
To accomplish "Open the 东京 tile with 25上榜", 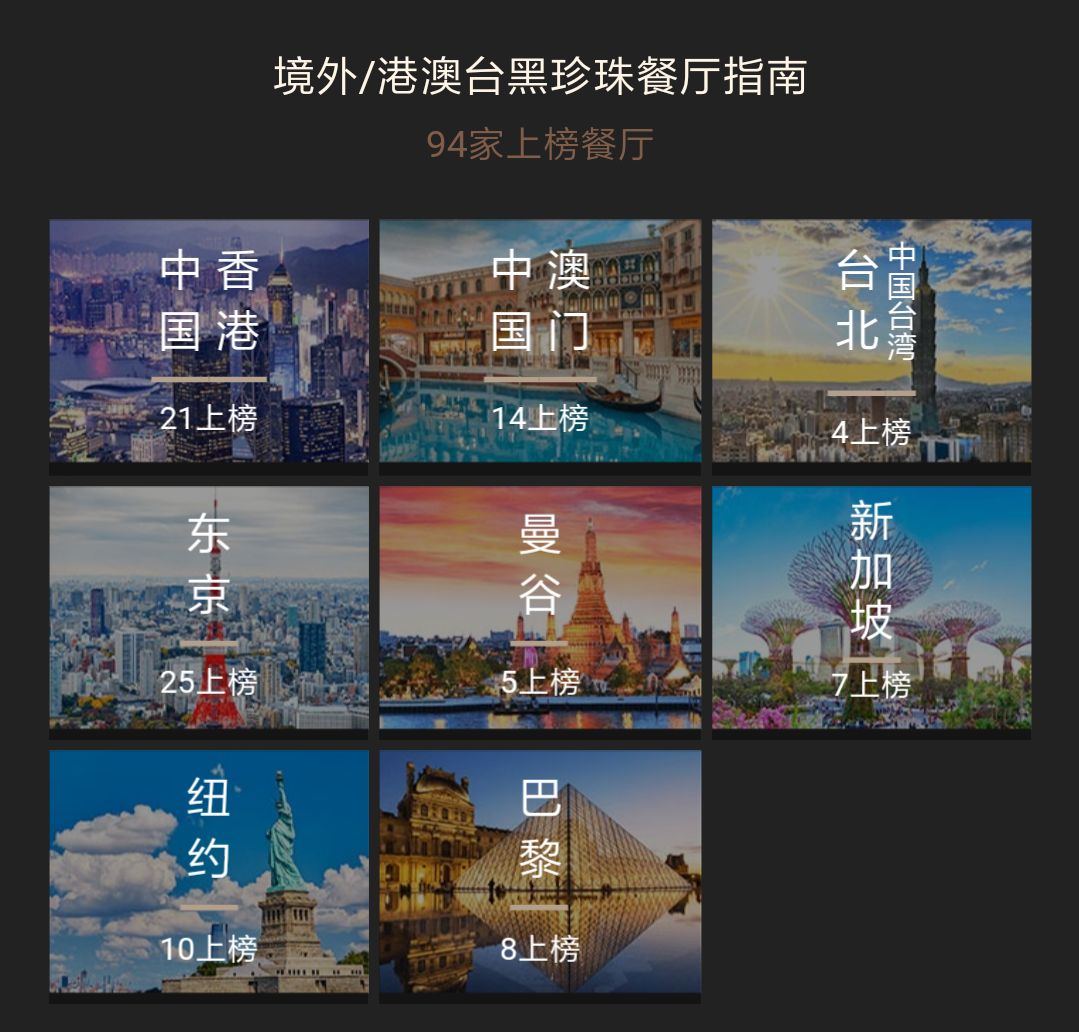I will point(209,608).
